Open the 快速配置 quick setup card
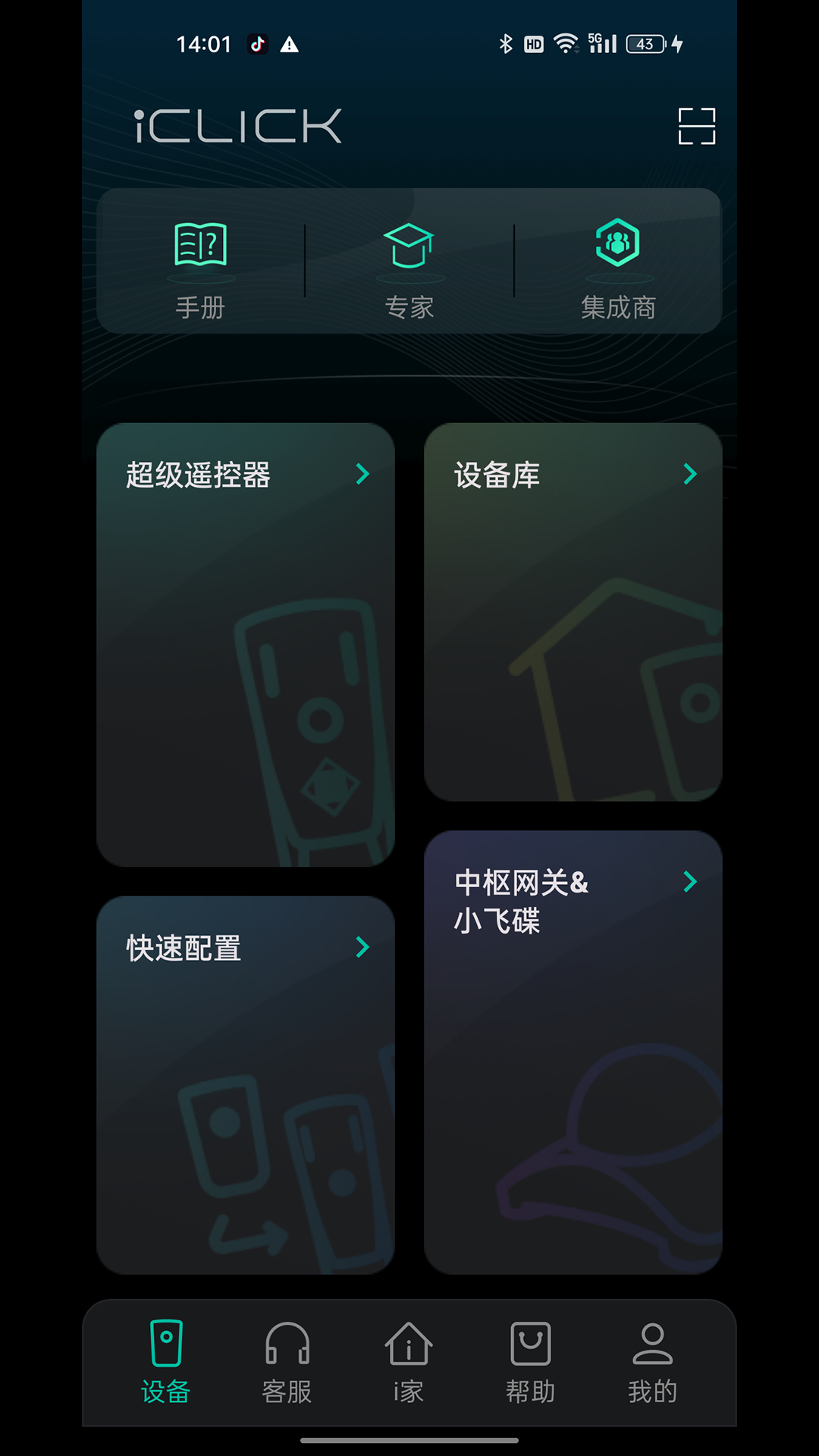This screenshot has width=819, height=1456. tap(246, 1084)
